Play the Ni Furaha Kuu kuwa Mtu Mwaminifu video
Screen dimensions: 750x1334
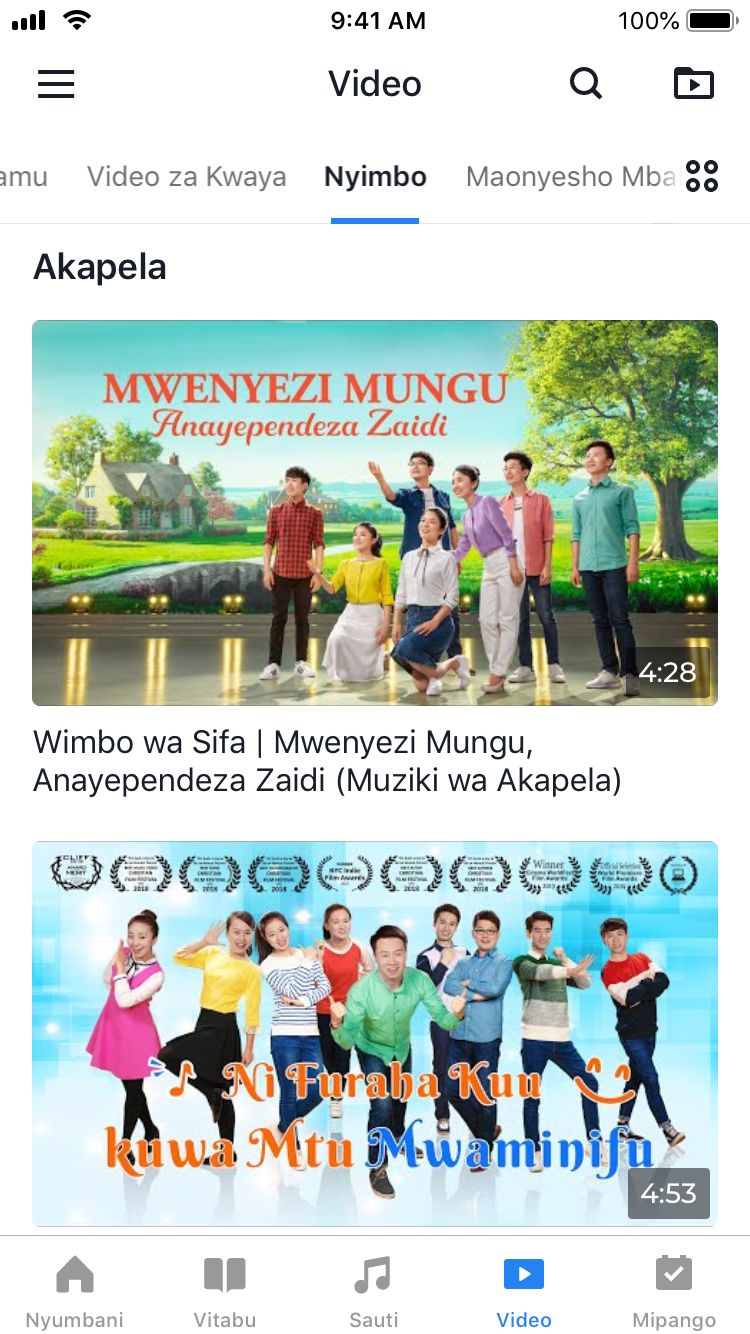click(x=375, y=1033)
